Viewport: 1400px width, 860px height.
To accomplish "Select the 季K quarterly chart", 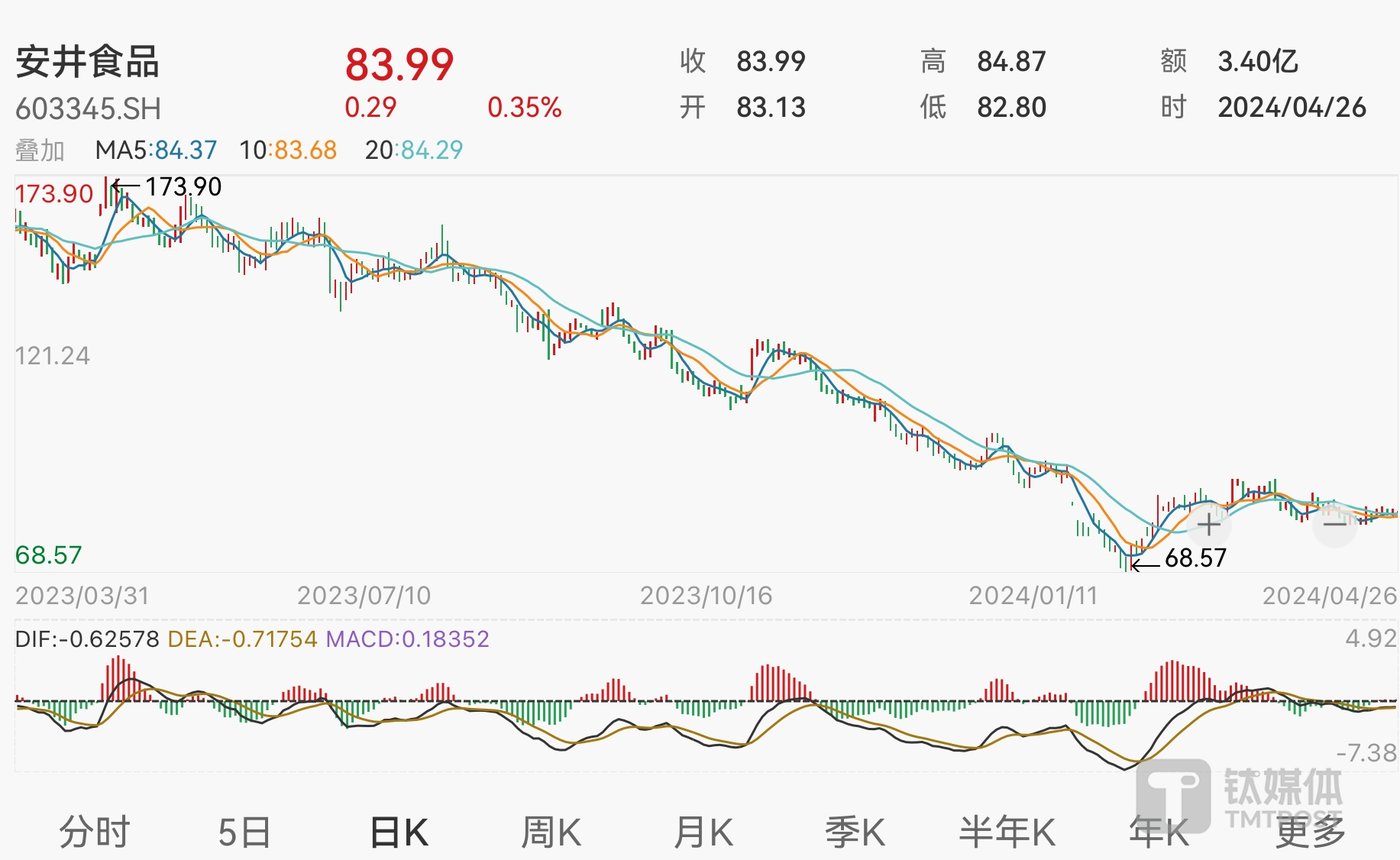I will [x=855, y=830].
